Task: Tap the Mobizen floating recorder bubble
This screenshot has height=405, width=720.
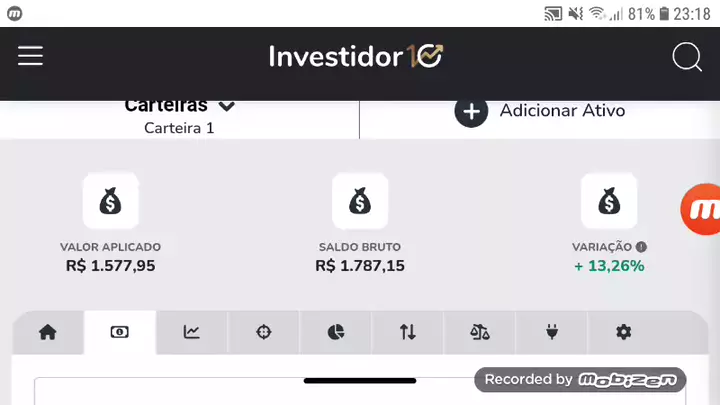Action: pos(702,209)
